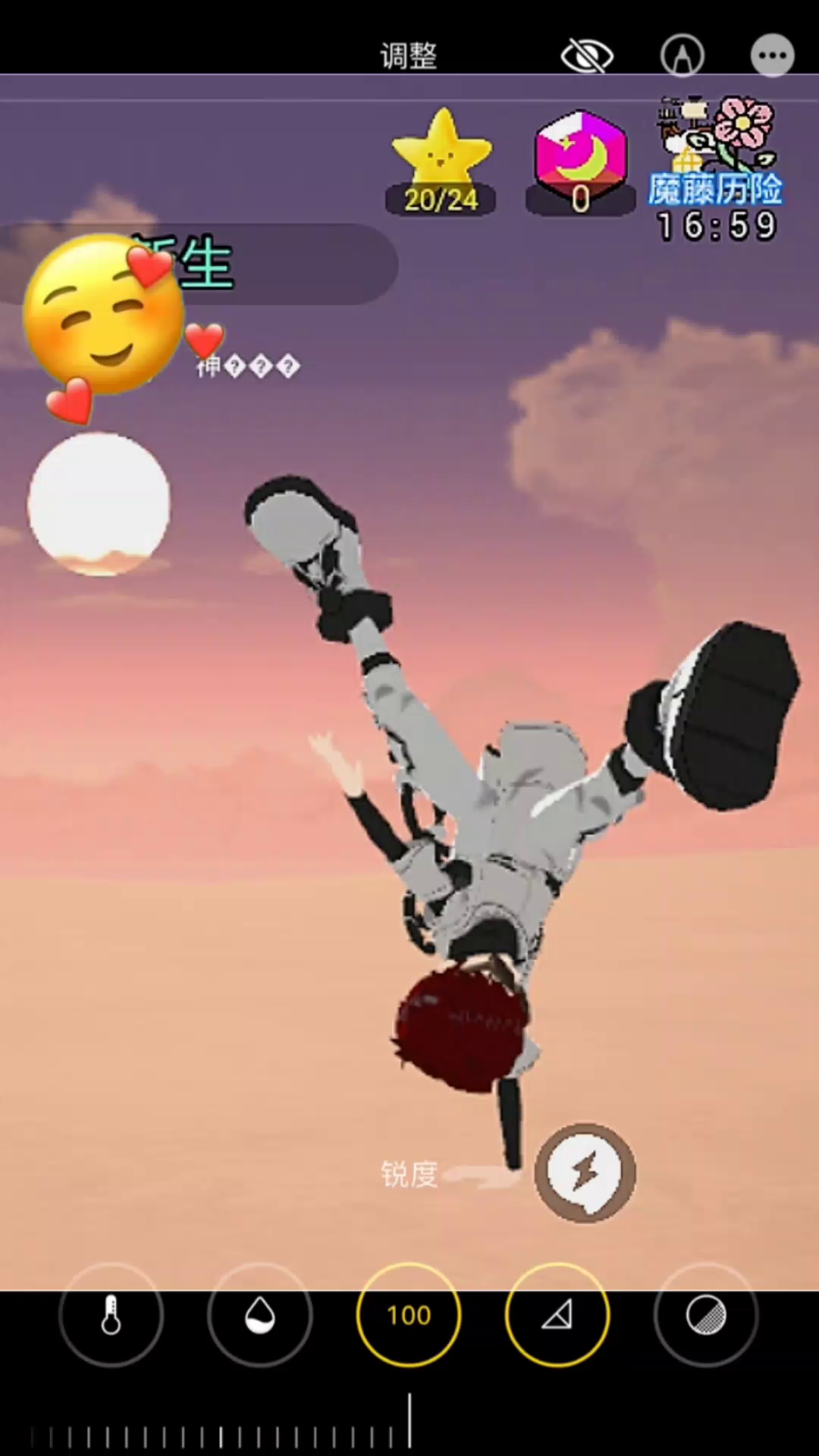Open the markup pen tool
This screenshot has height=1456, width=819.
682,55
